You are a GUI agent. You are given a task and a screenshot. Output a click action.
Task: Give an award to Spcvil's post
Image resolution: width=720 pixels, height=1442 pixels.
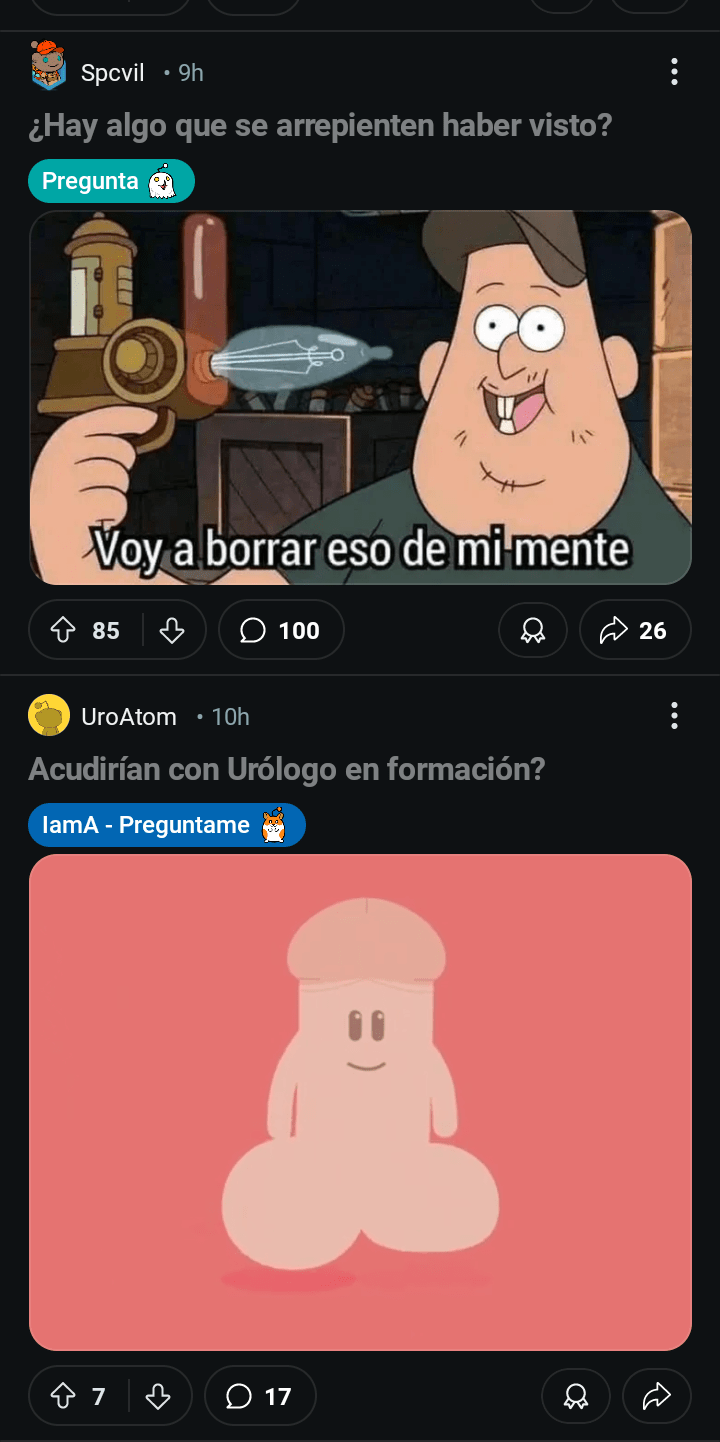pyautogui.click(x=532, y=630)
